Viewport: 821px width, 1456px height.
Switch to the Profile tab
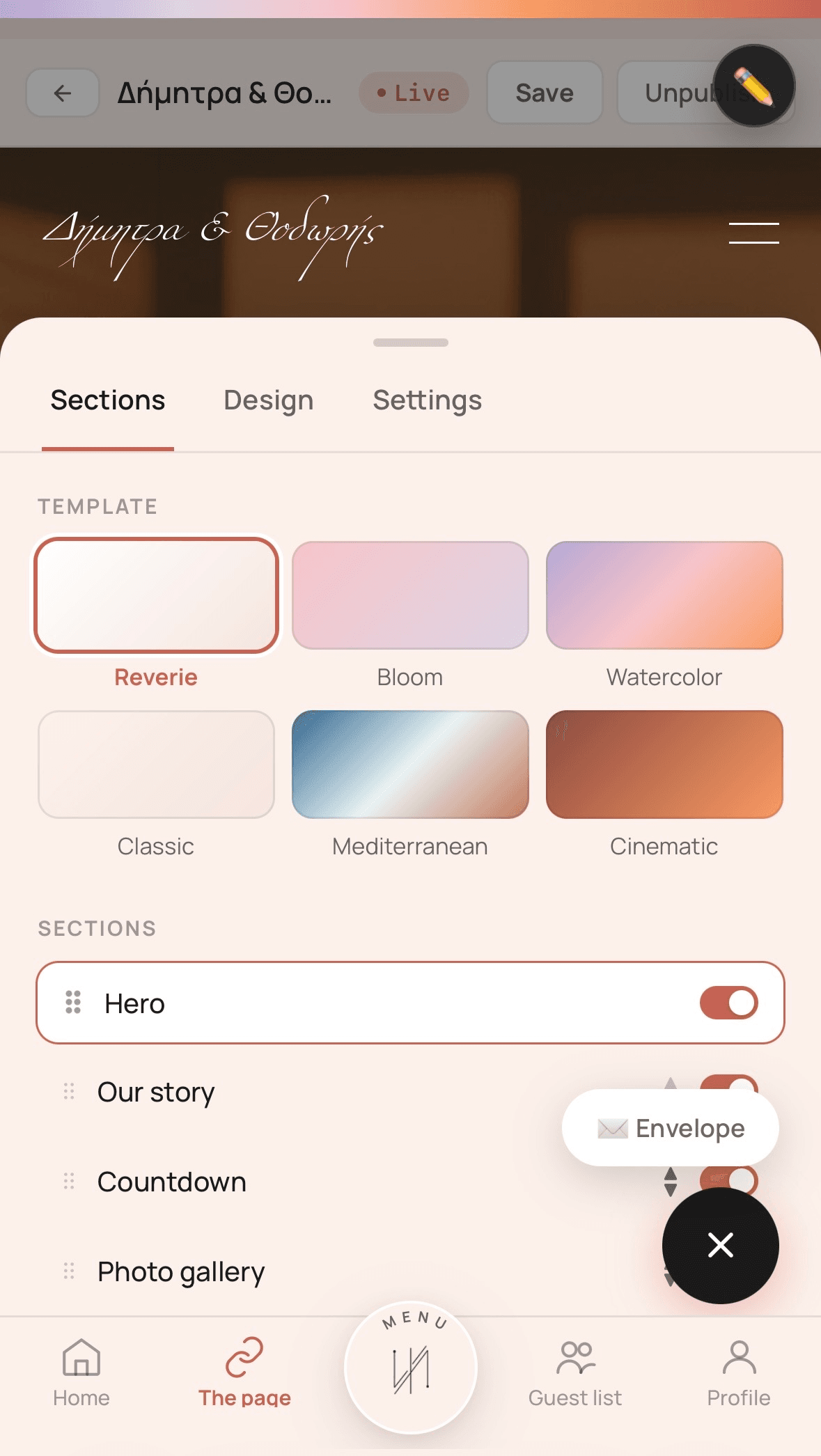739,1372
